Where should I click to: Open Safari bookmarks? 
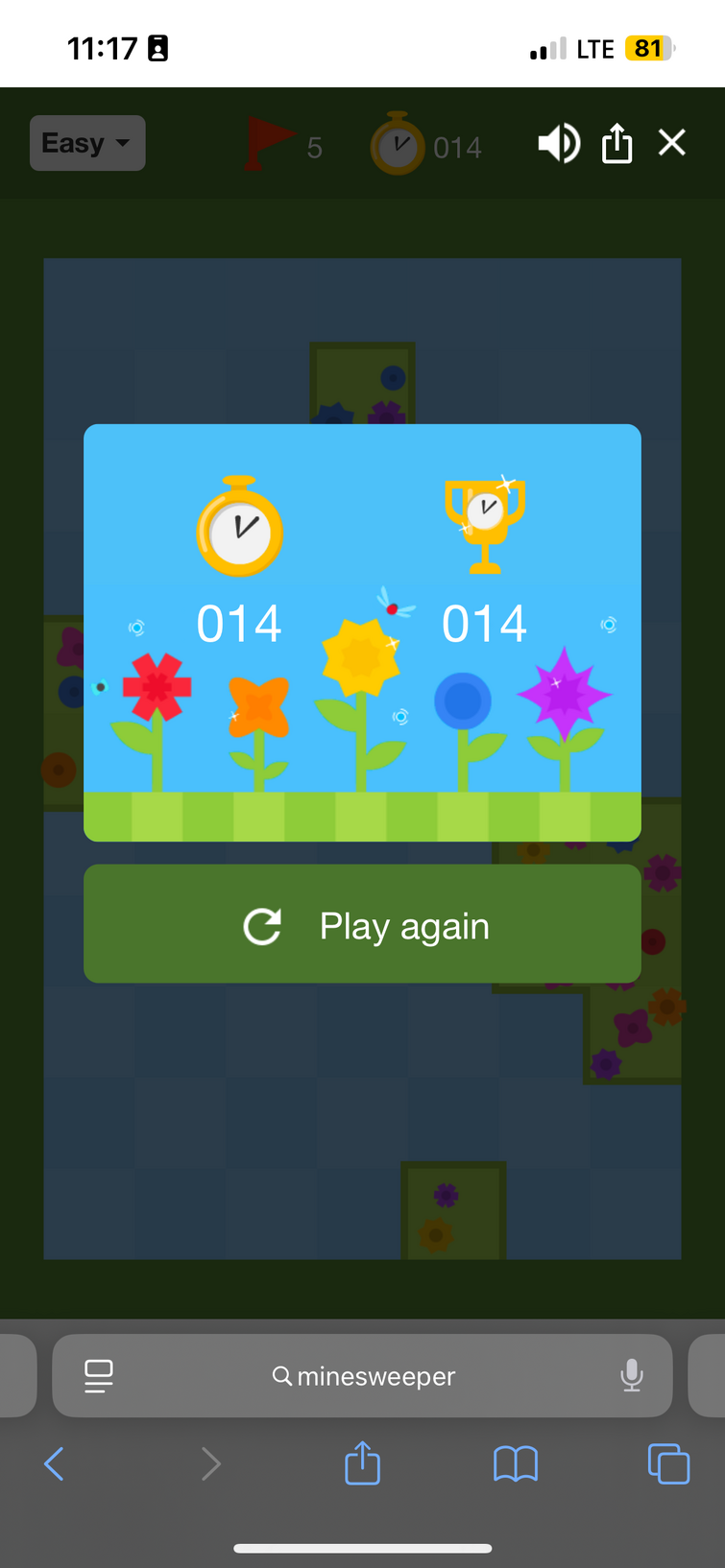coord(516,1463)
